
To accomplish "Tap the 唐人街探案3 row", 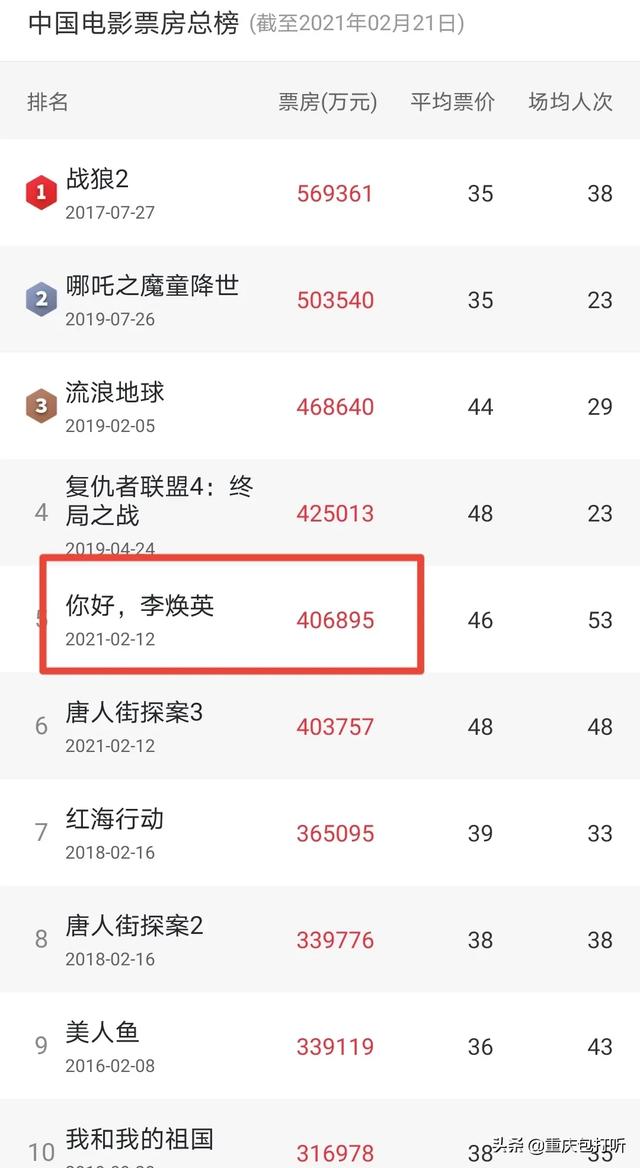I will (x=320, y=726).
